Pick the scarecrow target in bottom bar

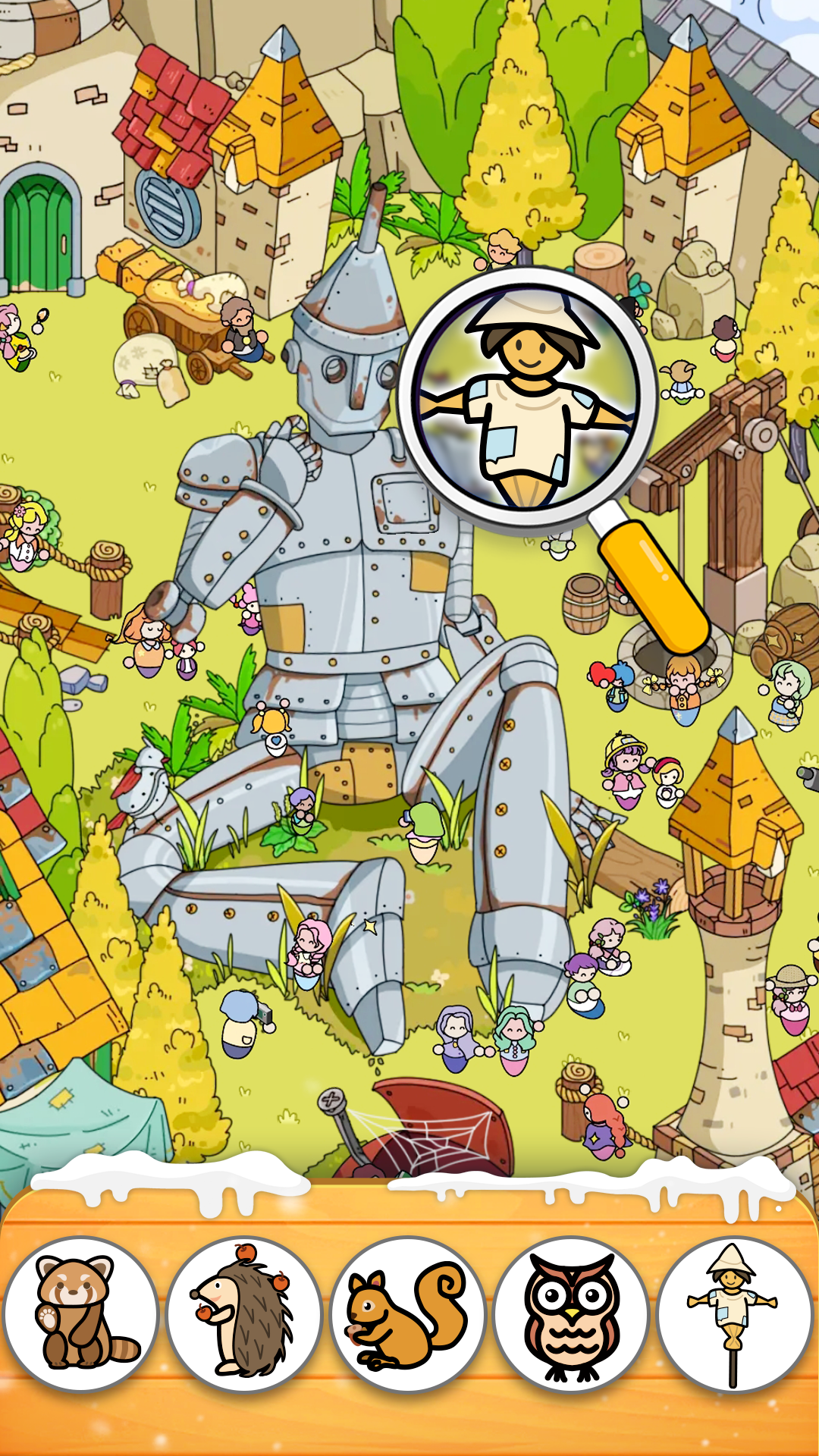click(734, 1313)
